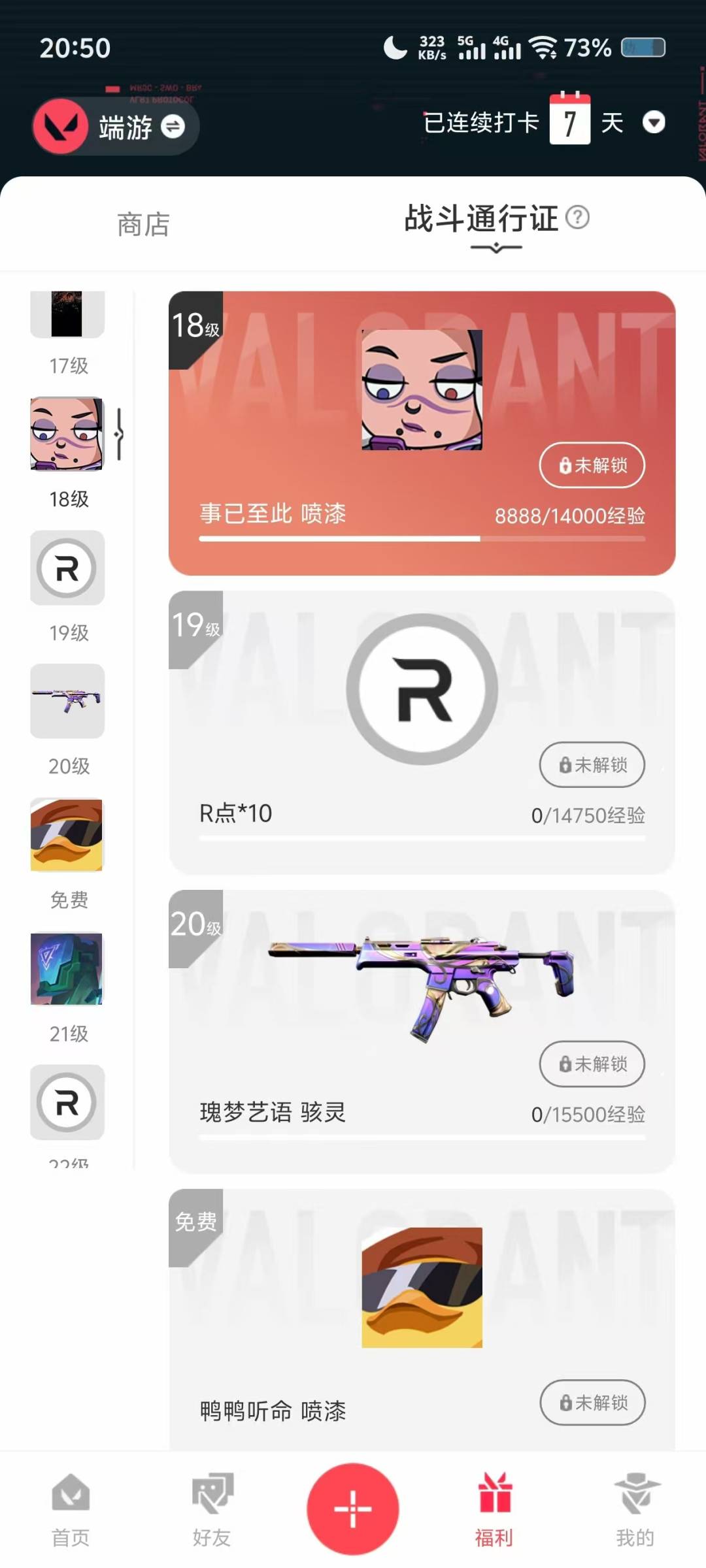
Task: Expand the 已连续打卡 check-in dropdown arrow
Action: tap(654, 122)
